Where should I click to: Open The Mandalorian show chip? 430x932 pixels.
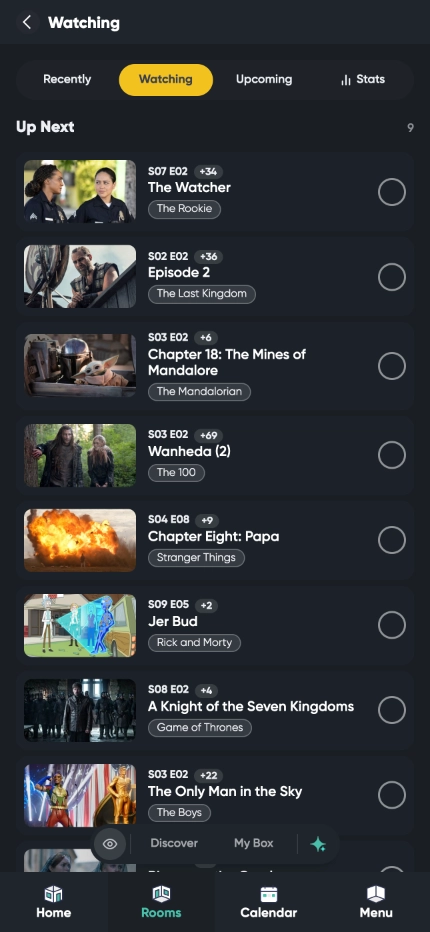coord(199,392)
